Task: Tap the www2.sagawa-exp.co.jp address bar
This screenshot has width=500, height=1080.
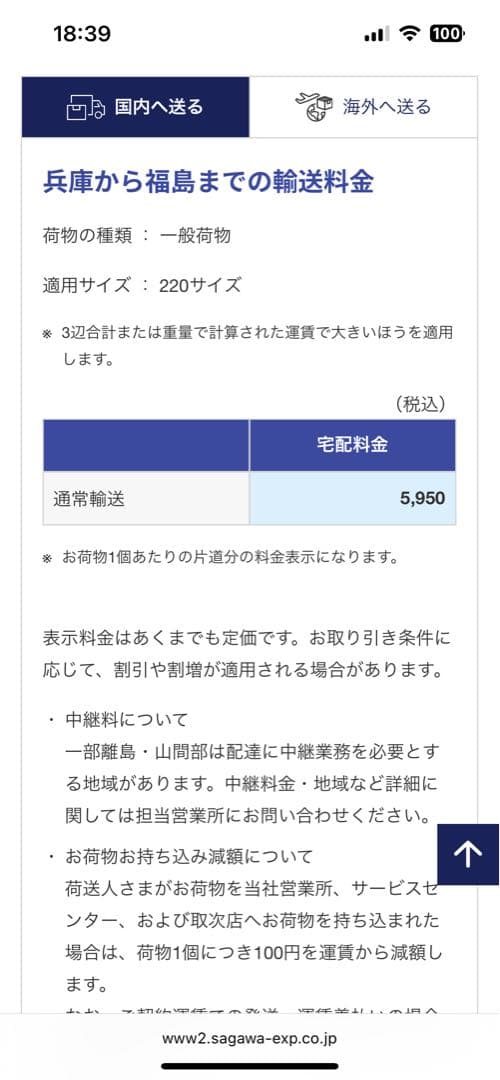Action: point(250,1039)
